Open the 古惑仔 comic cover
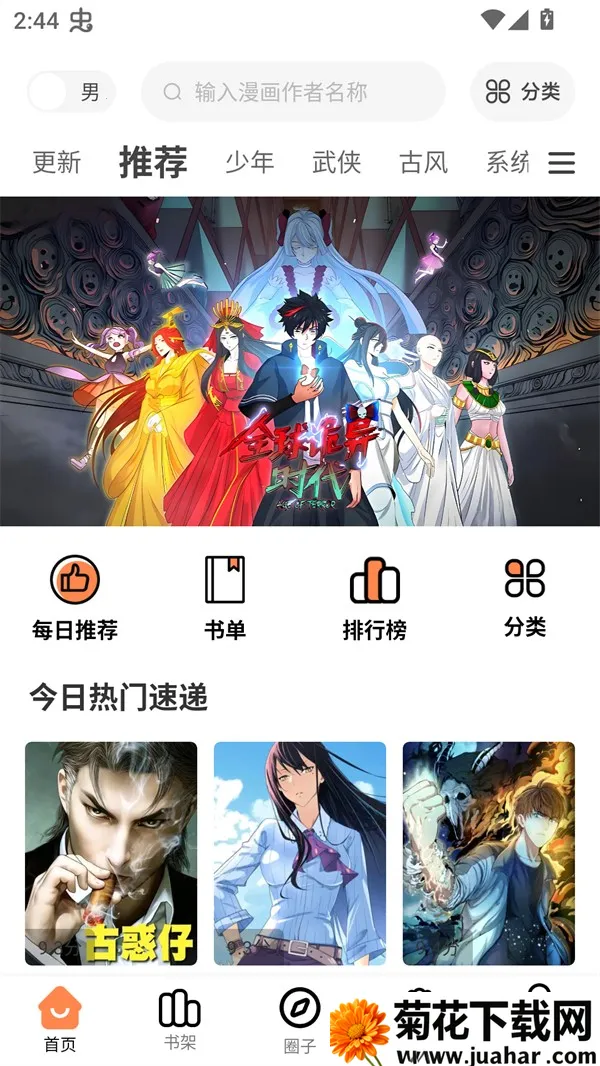This screenshot has width=600, height=1066. coord(111,853)
